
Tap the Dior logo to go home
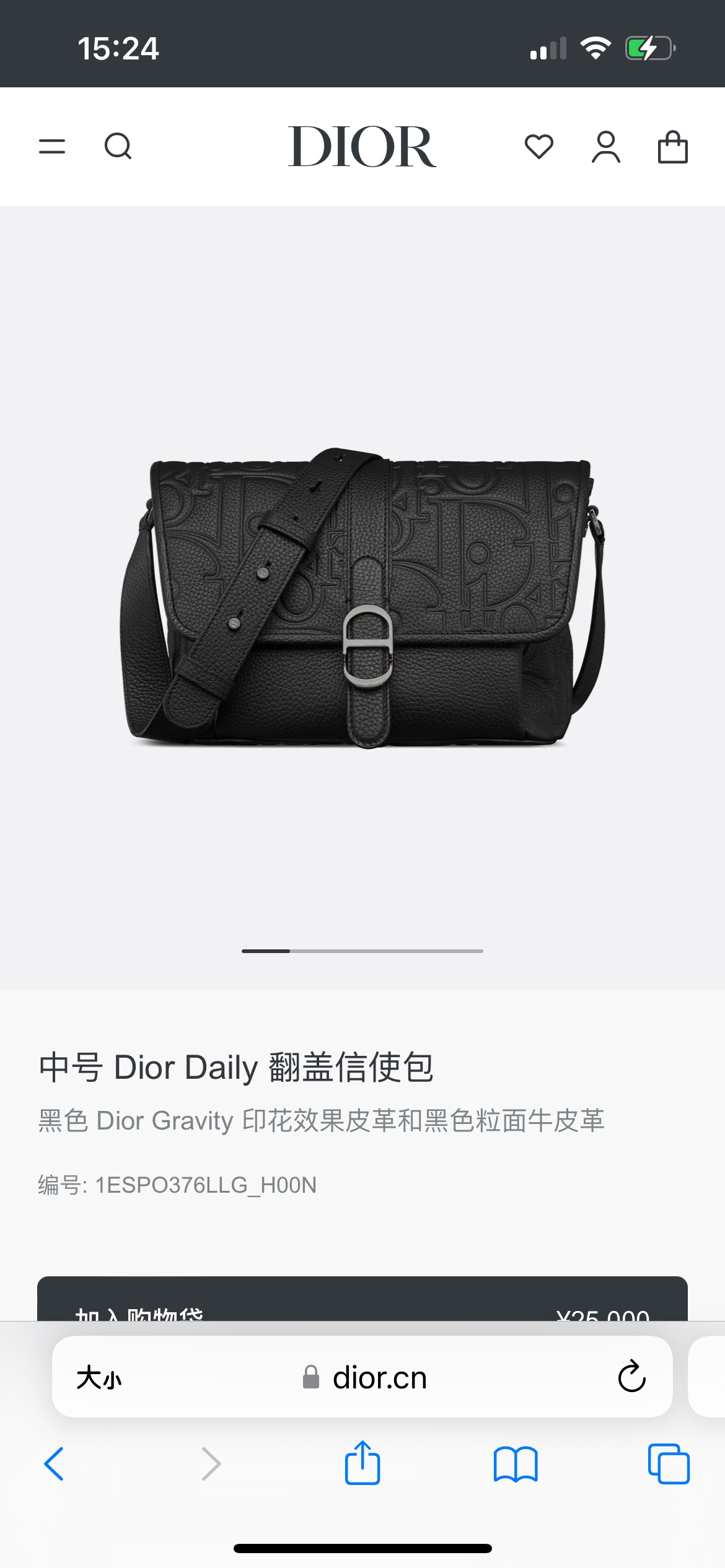click(362, 147)
